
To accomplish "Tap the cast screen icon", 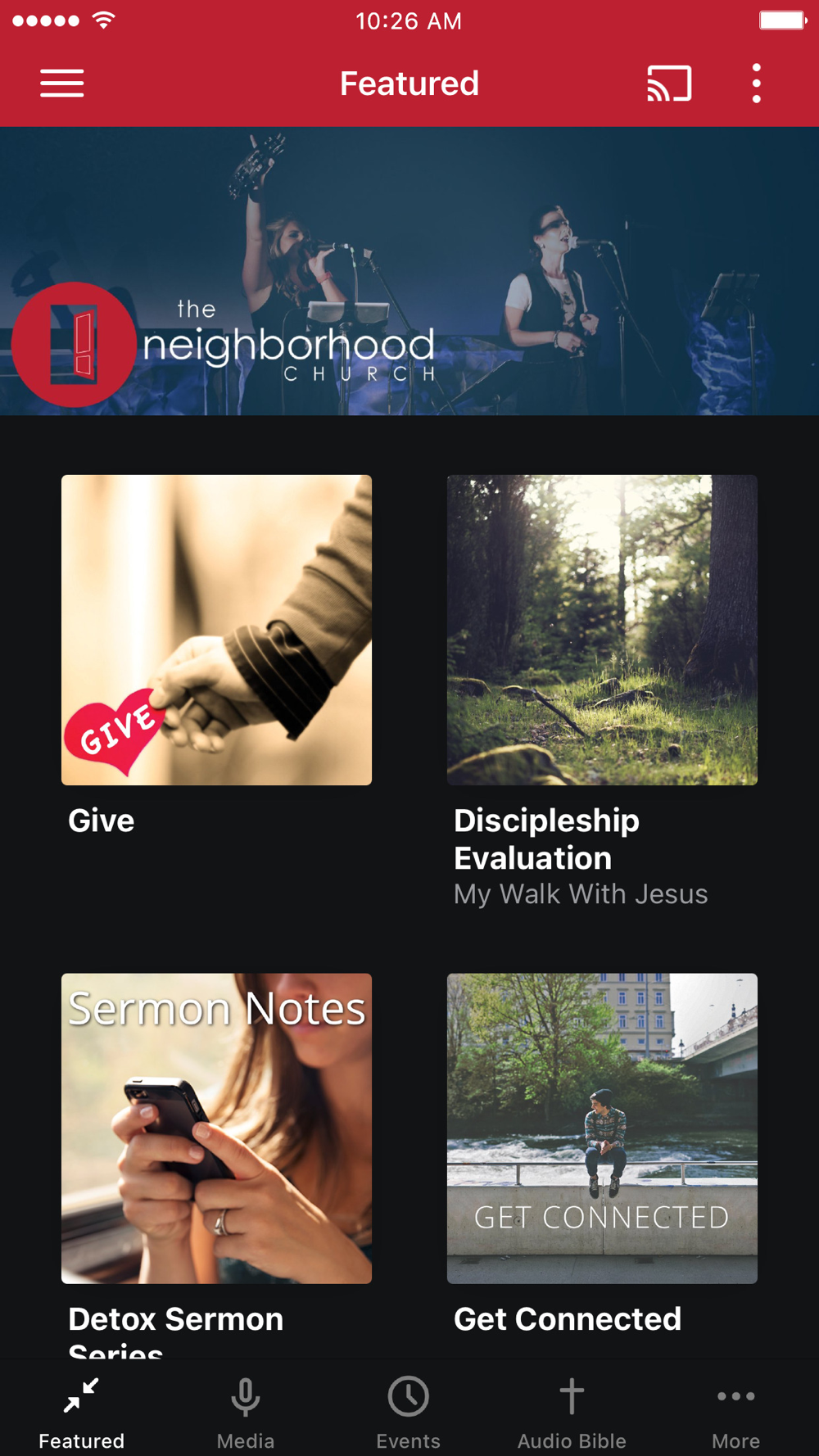I will (x=669, y=84).
